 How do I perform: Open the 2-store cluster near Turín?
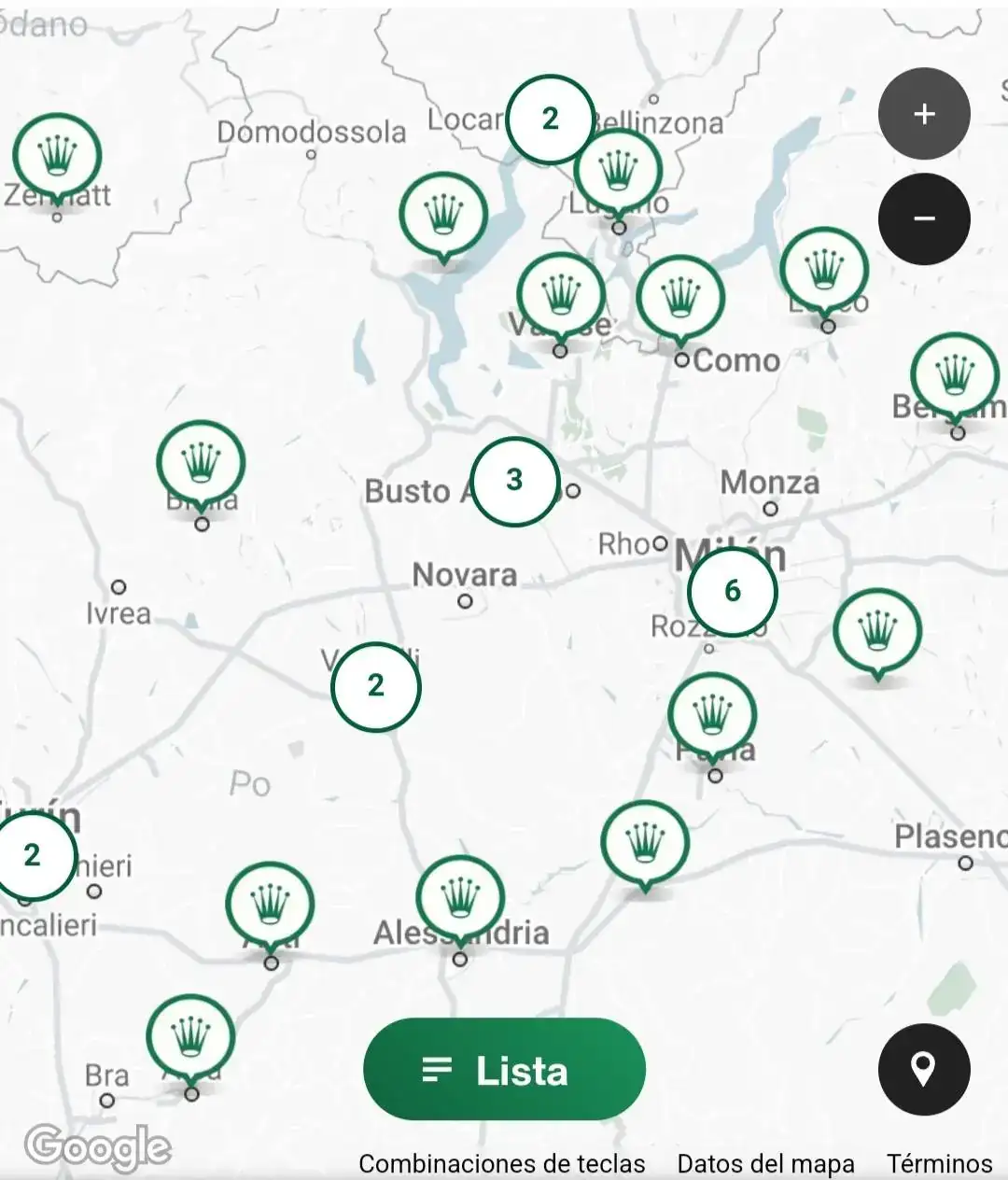pyautogui.click(x=32, y=855)
